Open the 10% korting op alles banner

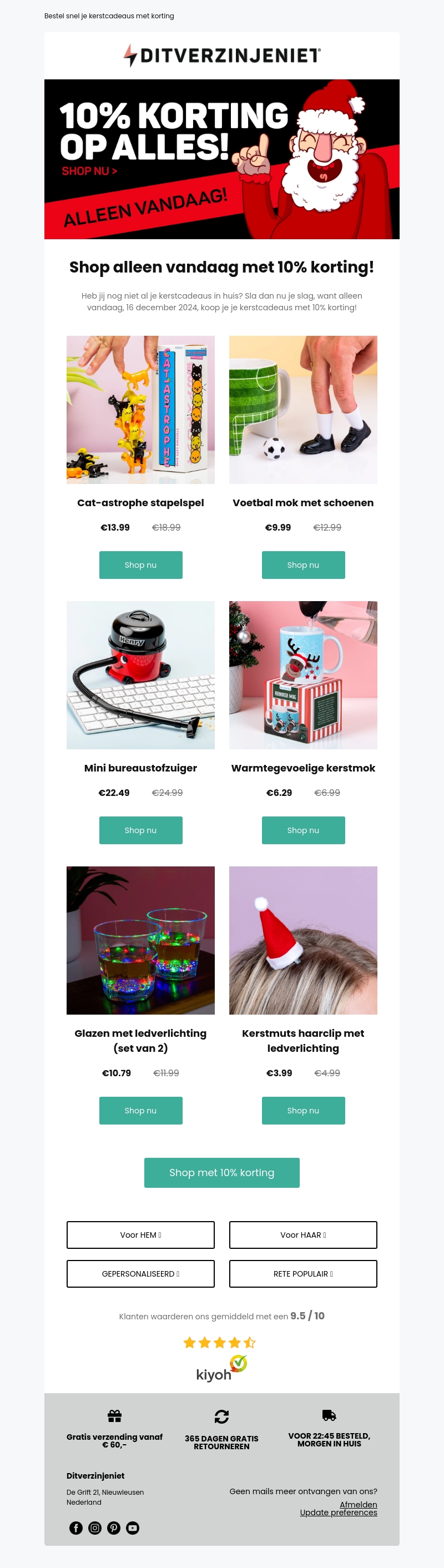221,159
